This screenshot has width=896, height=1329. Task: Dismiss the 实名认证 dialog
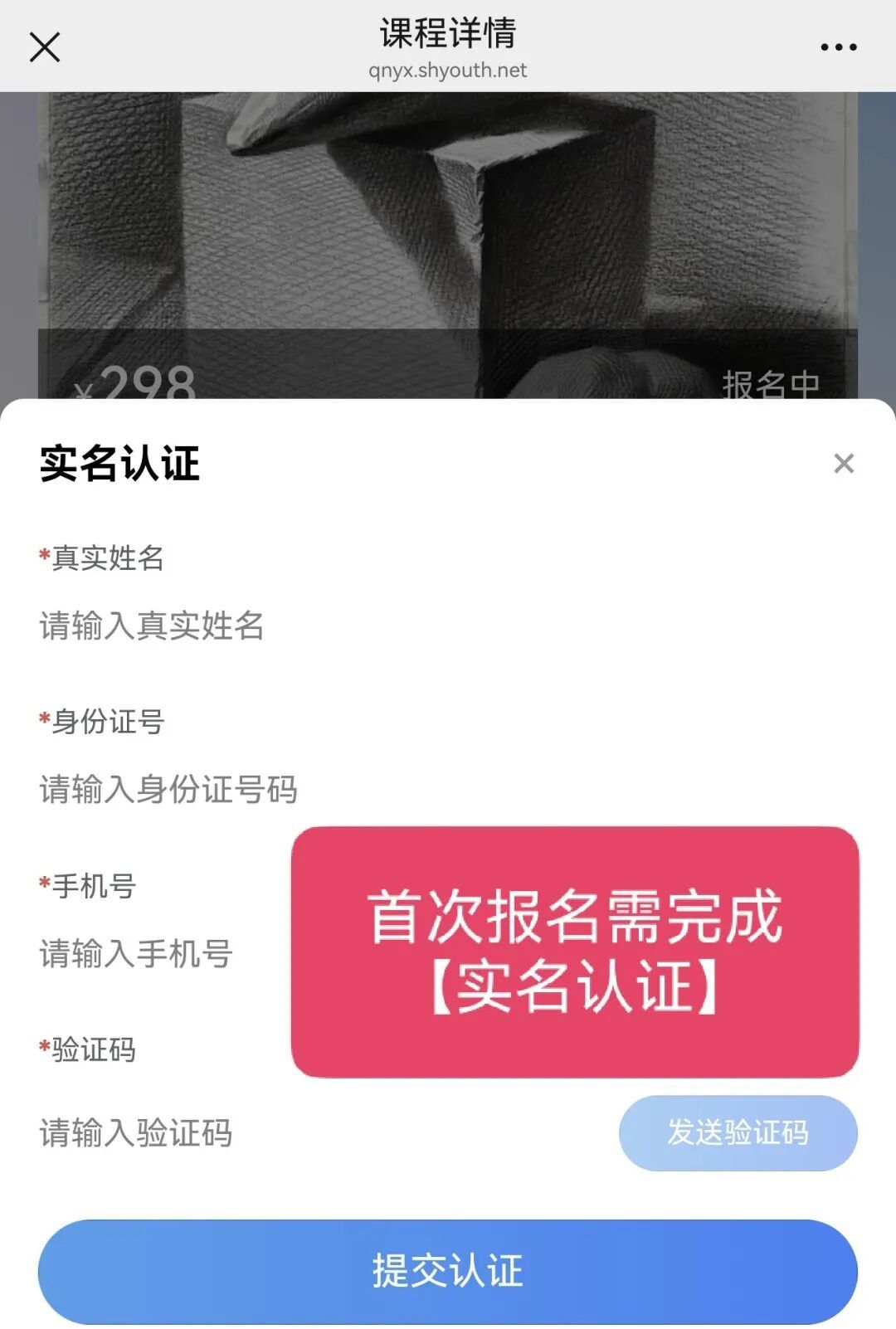pyautogui.click(x=844, y=464)
